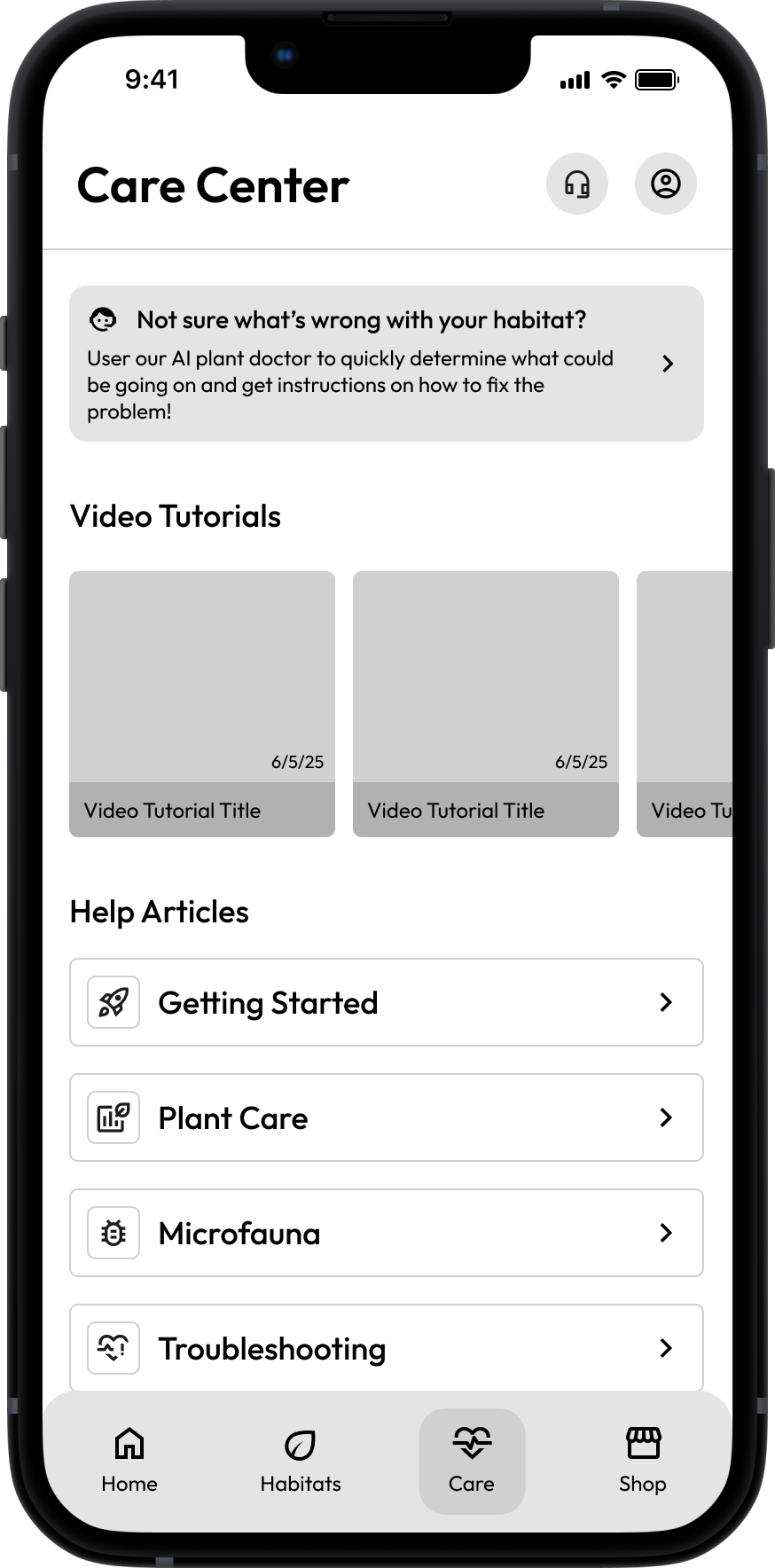Open the user profile icon
Image resolution: width=775 pixels, height=1568 pixels.
tap(666, 184)
